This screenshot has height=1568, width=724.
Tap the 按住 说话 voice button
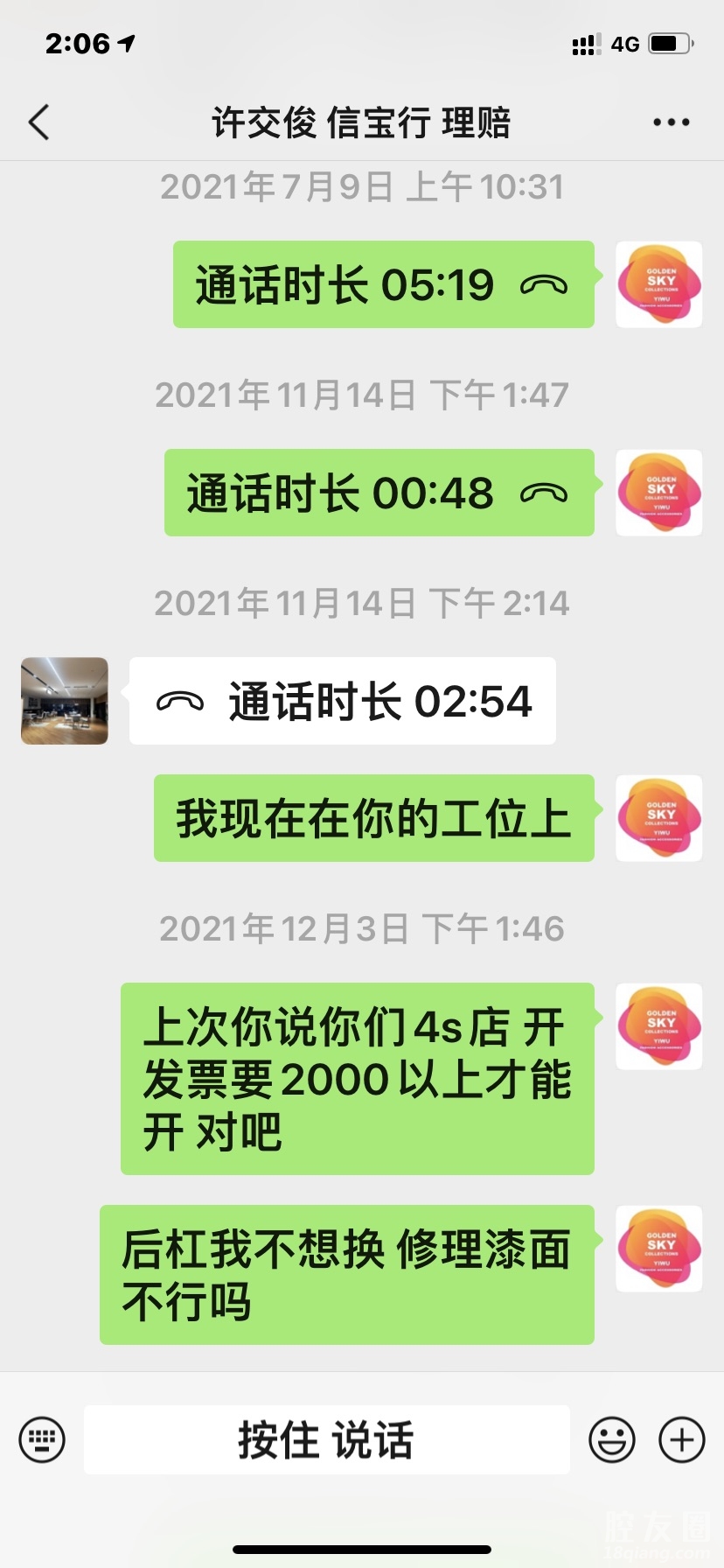[326, 1439]
